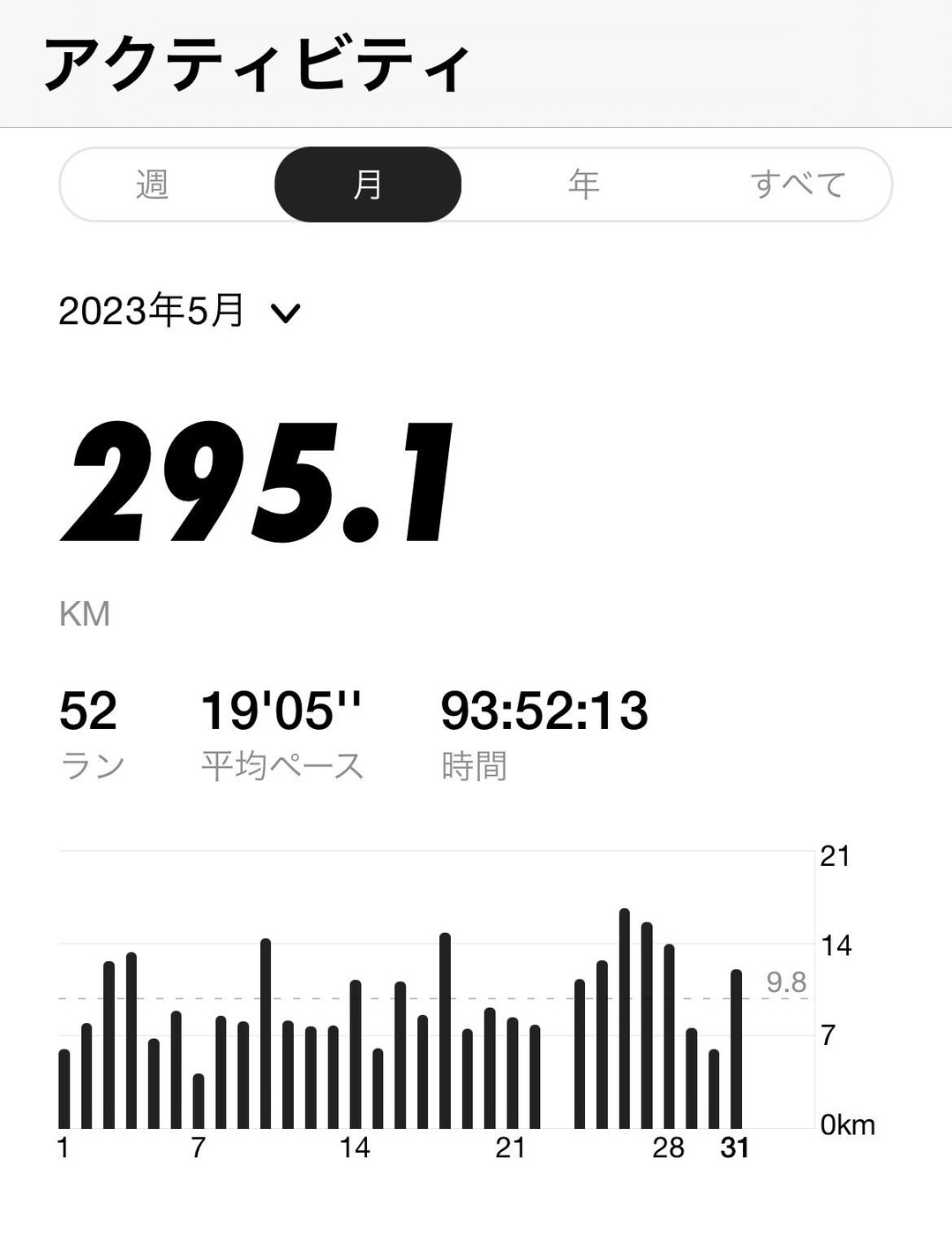Click the dashed average line in chart
Viewport: 952px width, 1256px height.
coord(441,998)
